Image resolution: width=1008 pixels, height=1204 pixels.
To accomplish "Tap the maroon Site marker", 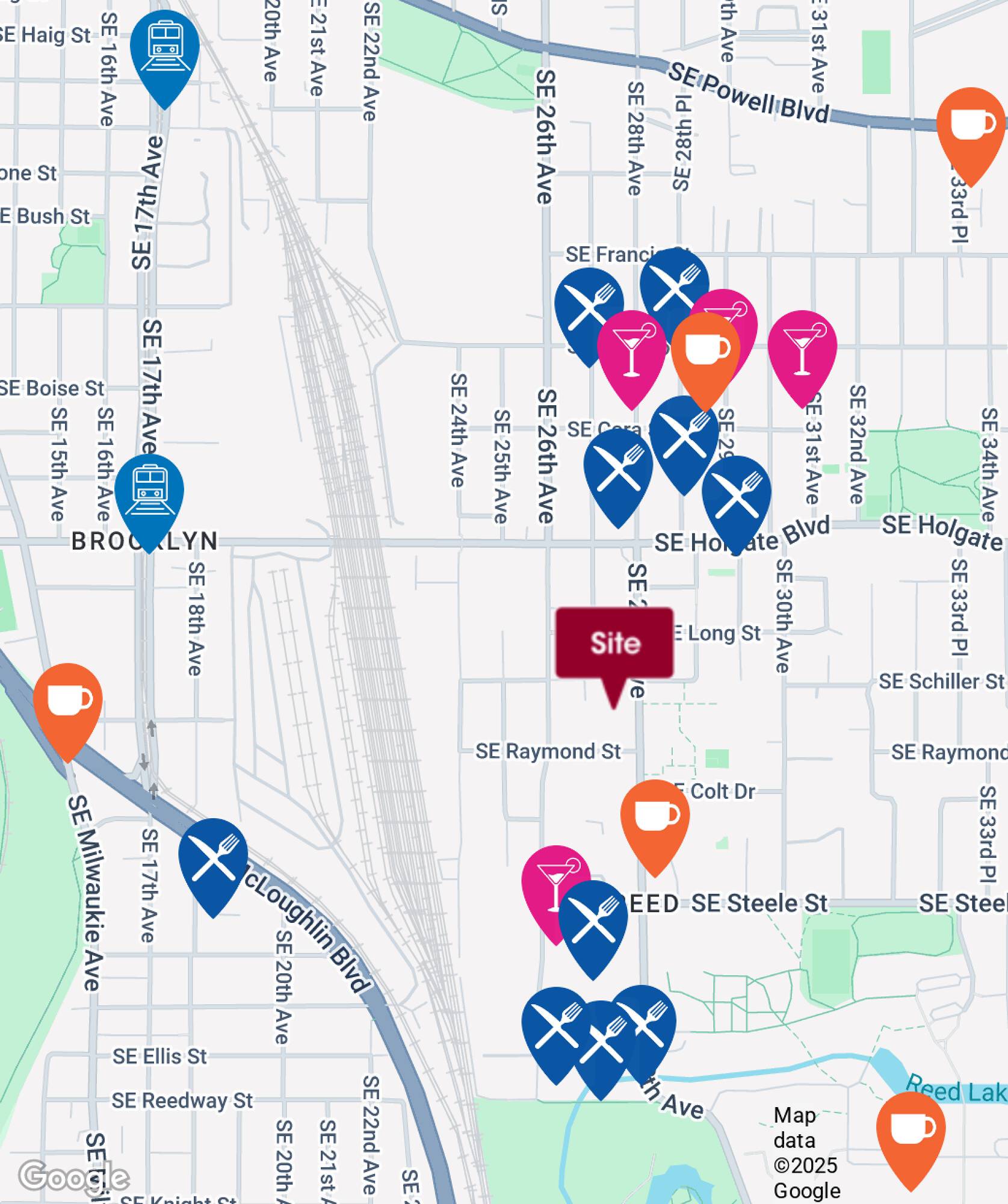I will (x=614, y=653).
